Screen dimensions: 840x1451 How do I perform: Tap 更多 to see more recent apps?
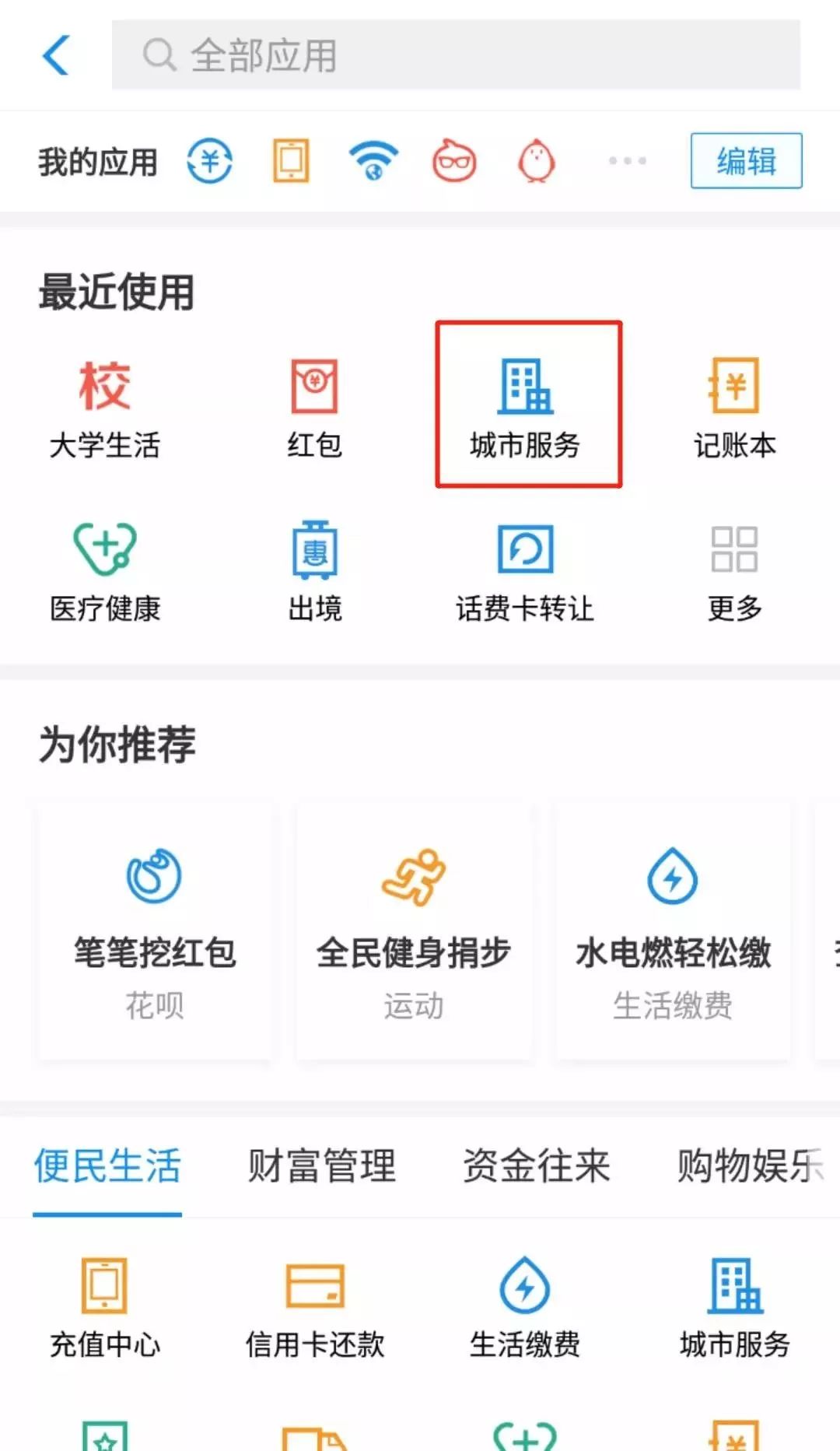click(x=734, y=573)
